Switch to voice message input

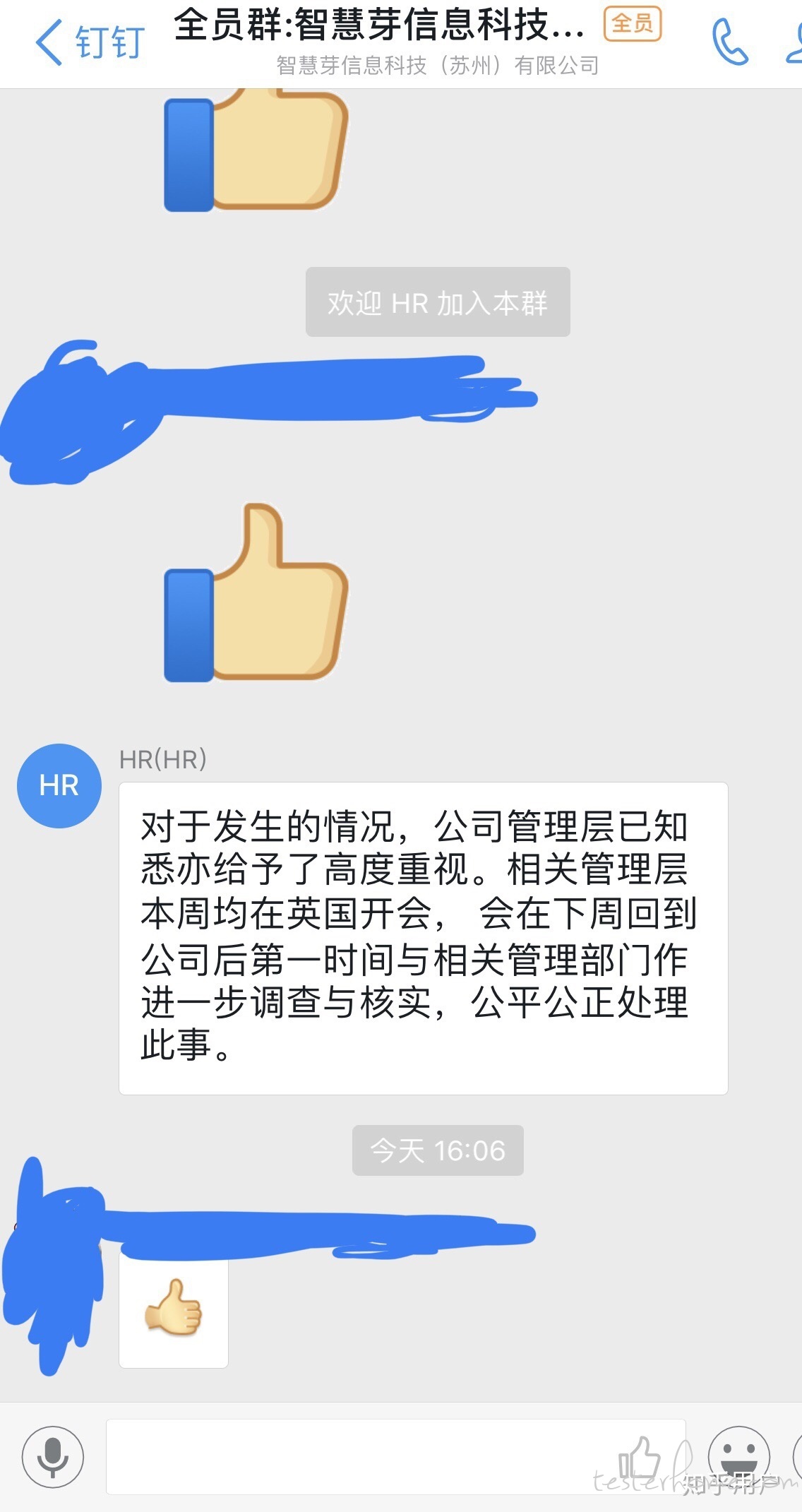(53, 1456)
